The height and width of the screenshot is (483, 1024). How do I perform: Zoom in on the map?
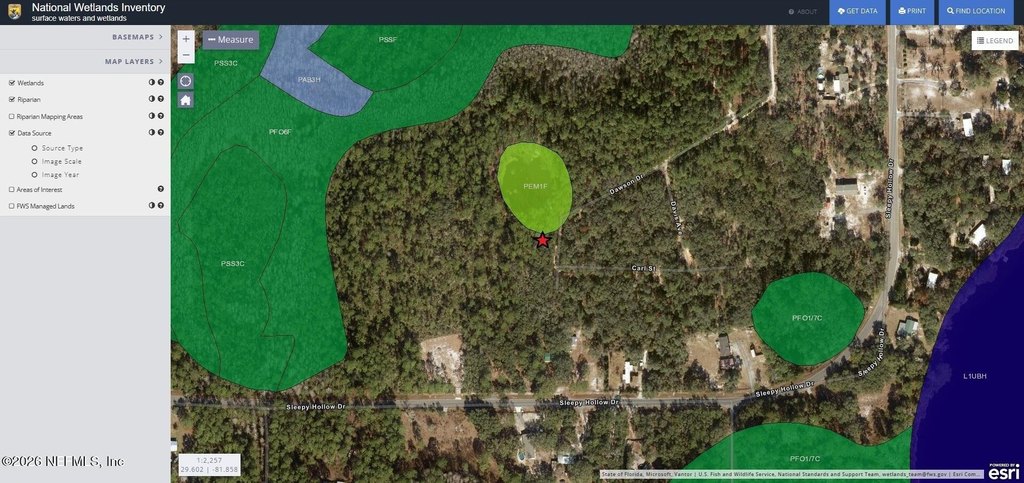coord(186,38)
